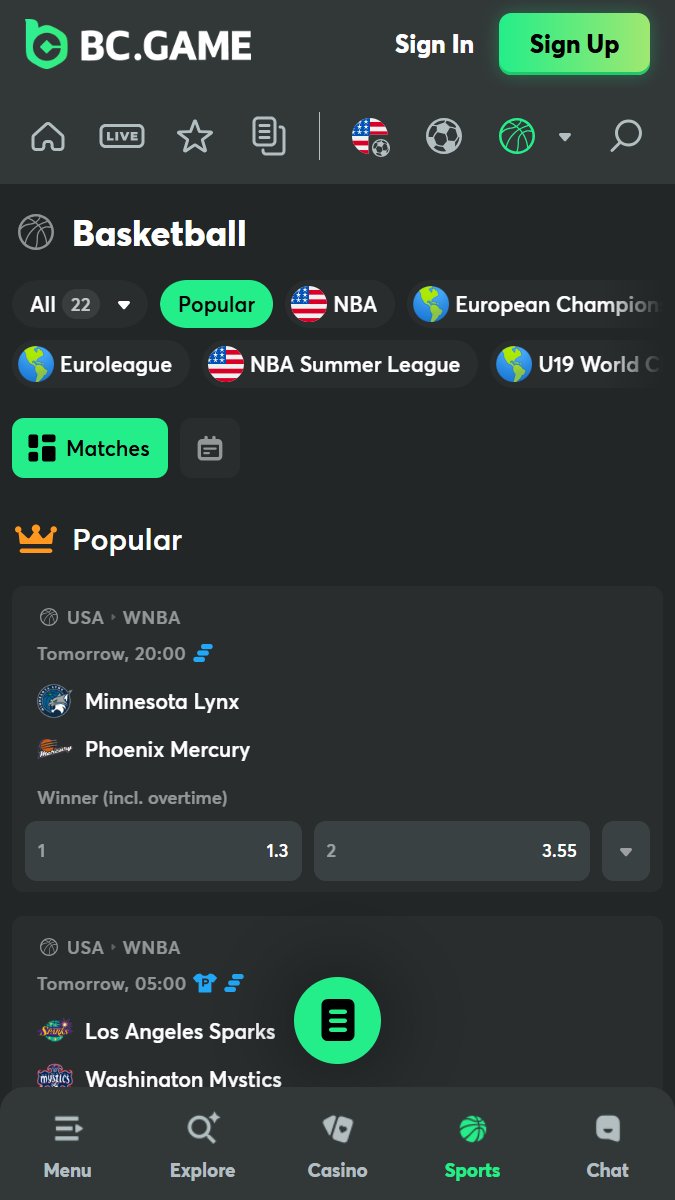Select the NBA chip
Viewport: 675px width, 1200px height.
click(x=335, y=305)
